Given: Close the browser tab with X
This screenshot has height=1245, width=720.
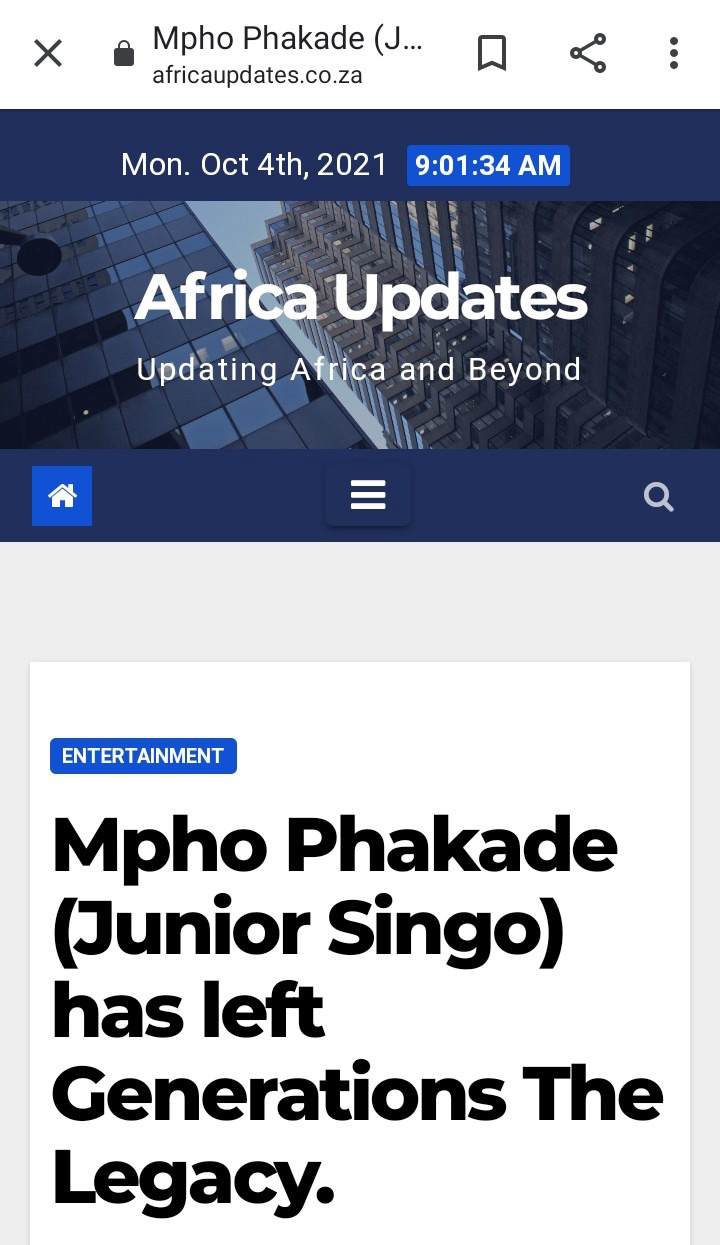Looking at the screenshot, I should point(48,53).
